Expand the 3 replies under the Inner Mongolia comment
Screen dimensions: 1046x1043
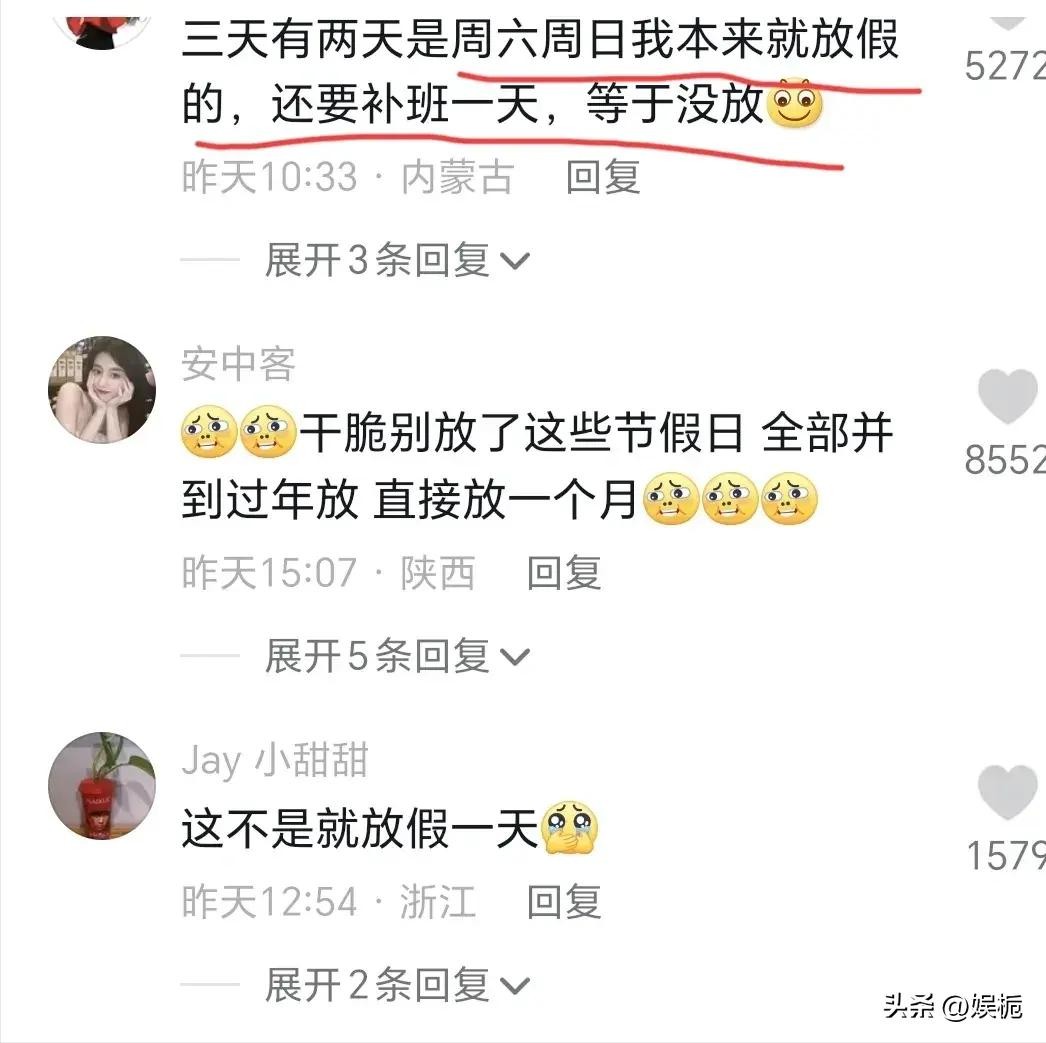tap(395, 261)
